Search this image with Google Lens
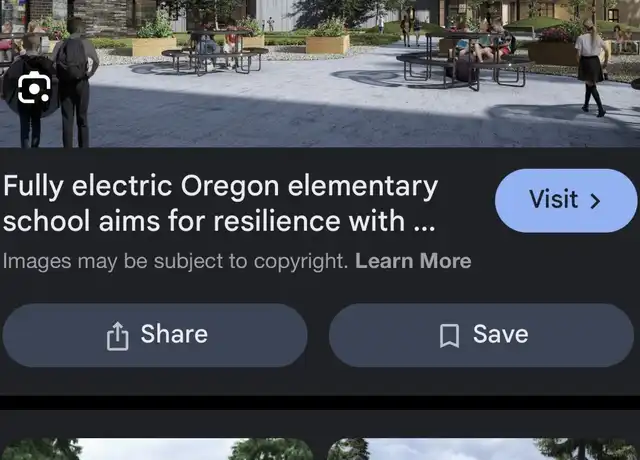Viewport: 640px width, 460px height. 33,90
